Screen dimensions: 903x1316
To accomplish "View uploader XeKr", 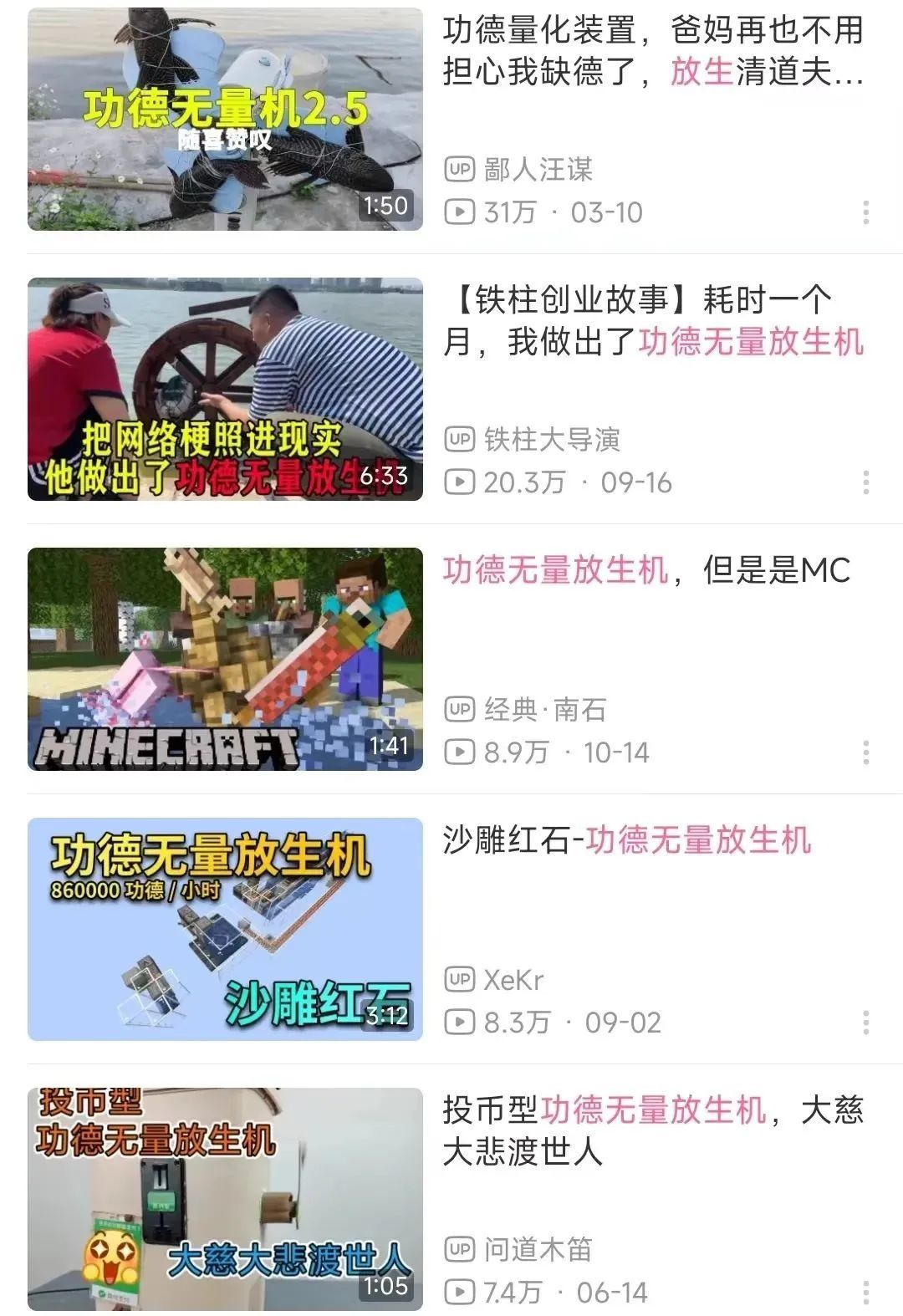I will (513, 980).
